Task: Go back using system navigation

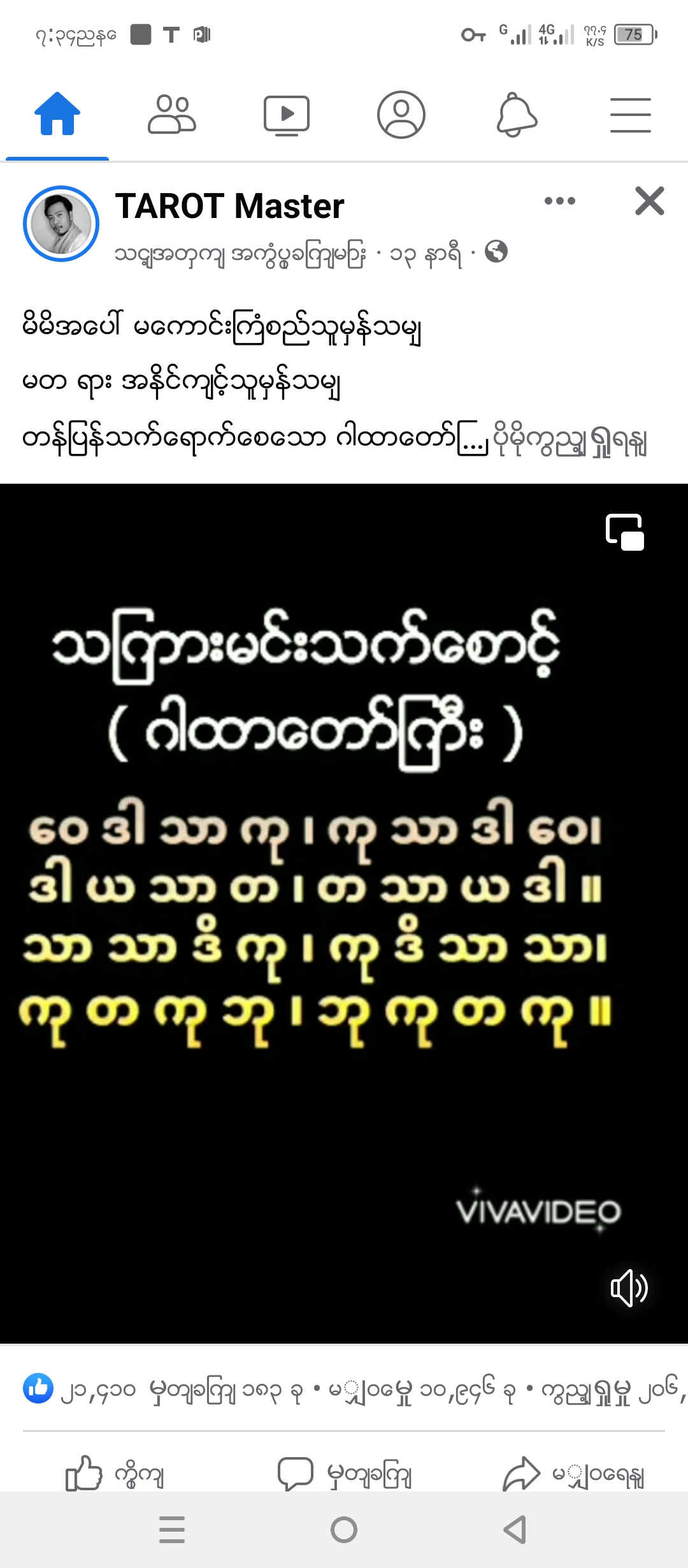Action: (x=515, y=1530)
